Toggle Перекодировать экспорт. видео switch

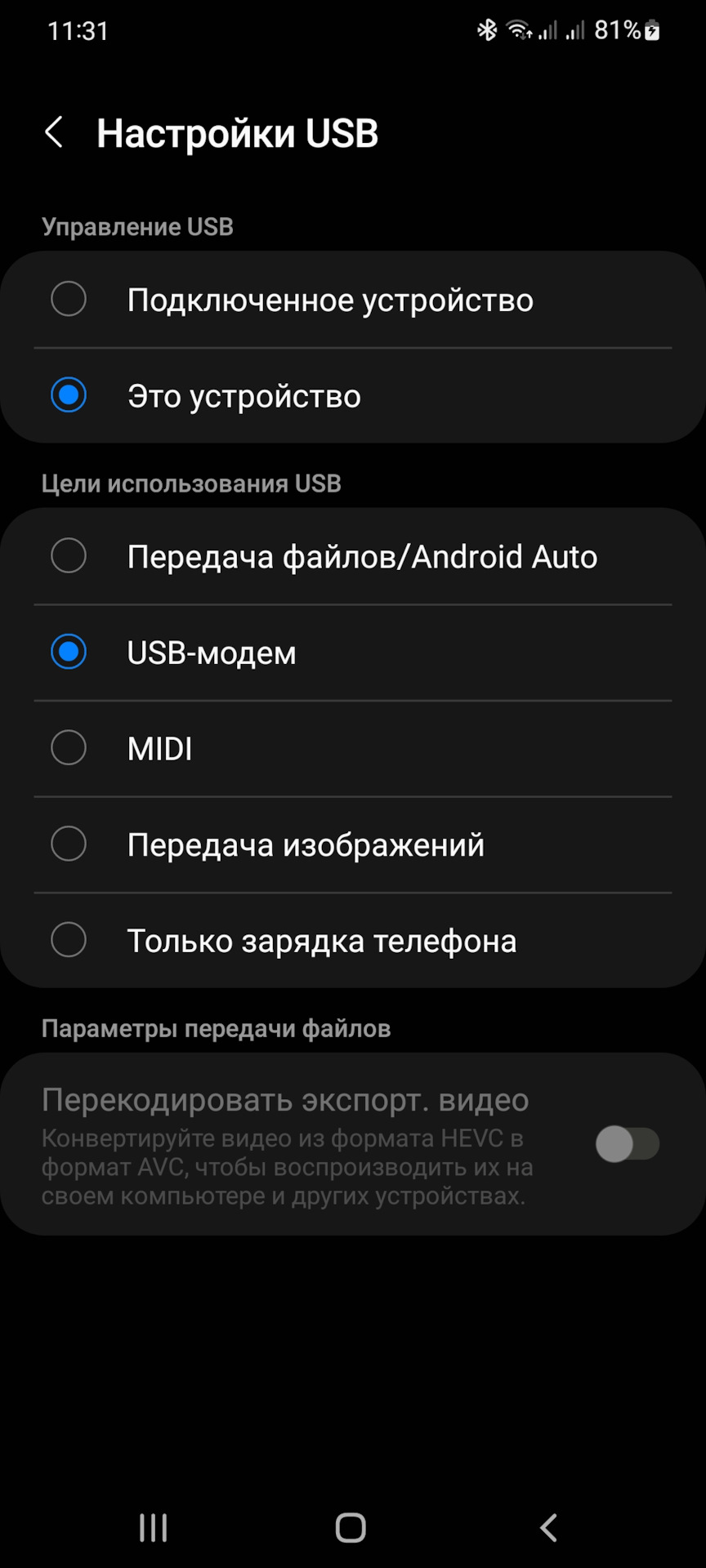point(627,1143)
